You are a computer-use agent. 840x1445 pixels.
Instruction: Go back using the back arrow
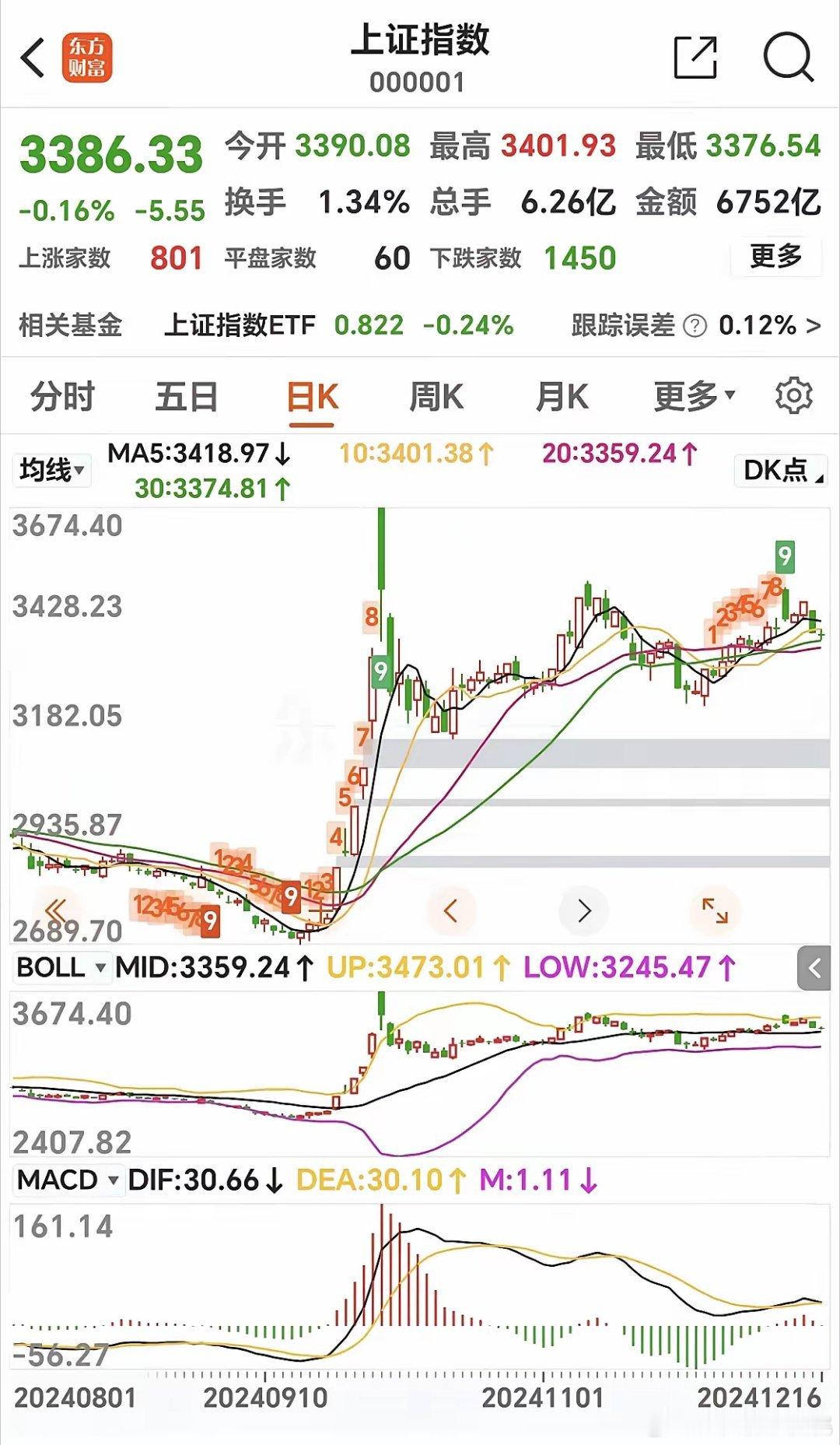click(x=33, y=58)
